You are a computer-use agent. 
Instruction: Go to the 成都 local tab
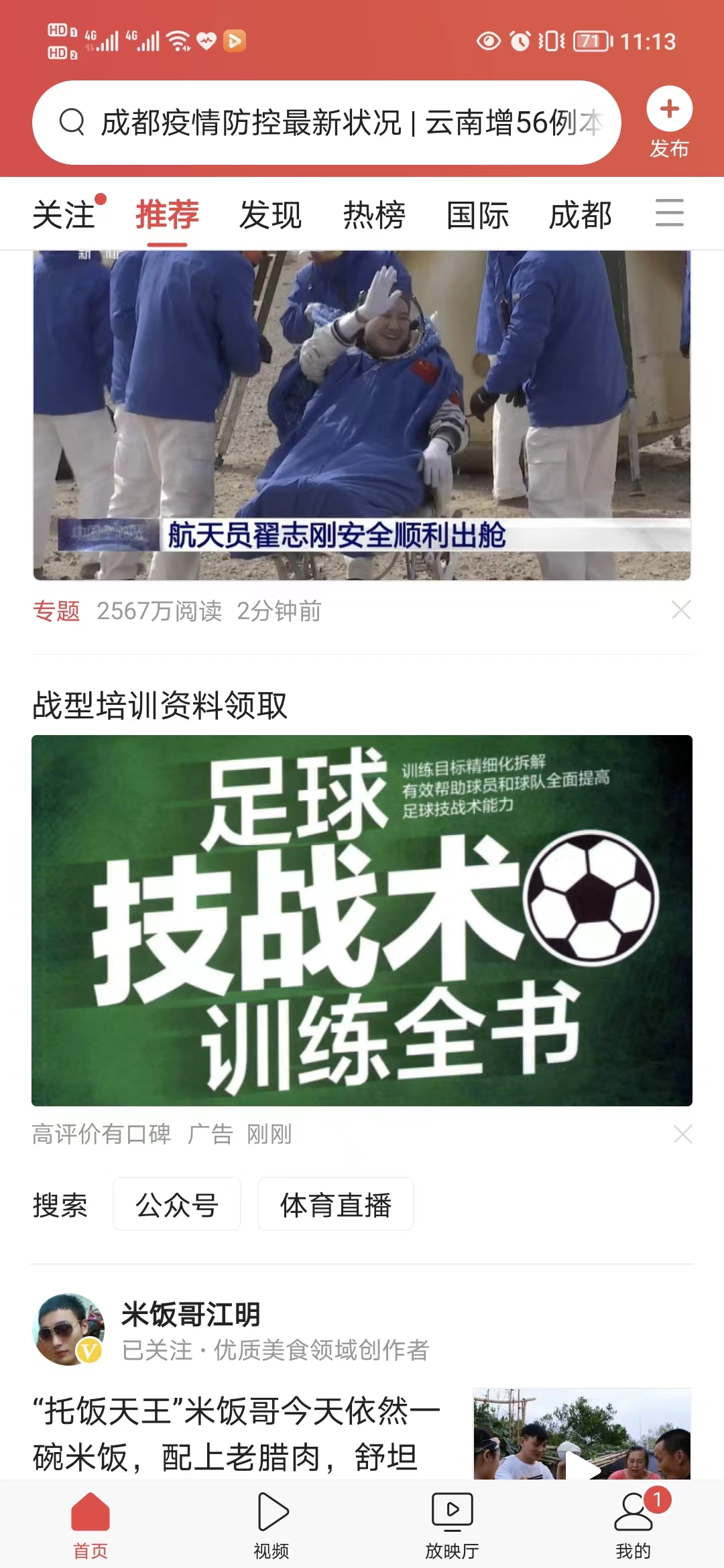click(581, 215)
